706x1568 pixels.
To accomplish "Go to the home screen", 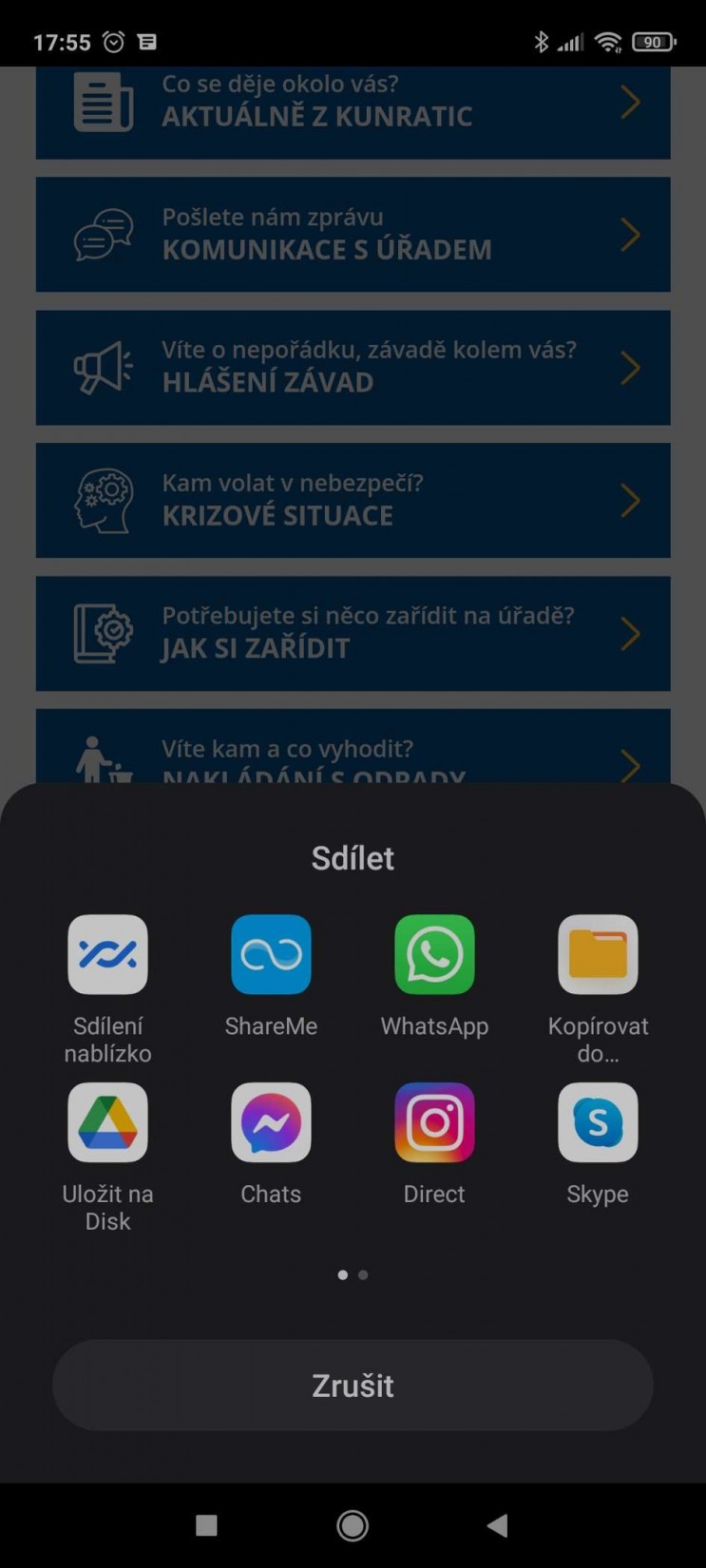I will (x=353, y=1525).
